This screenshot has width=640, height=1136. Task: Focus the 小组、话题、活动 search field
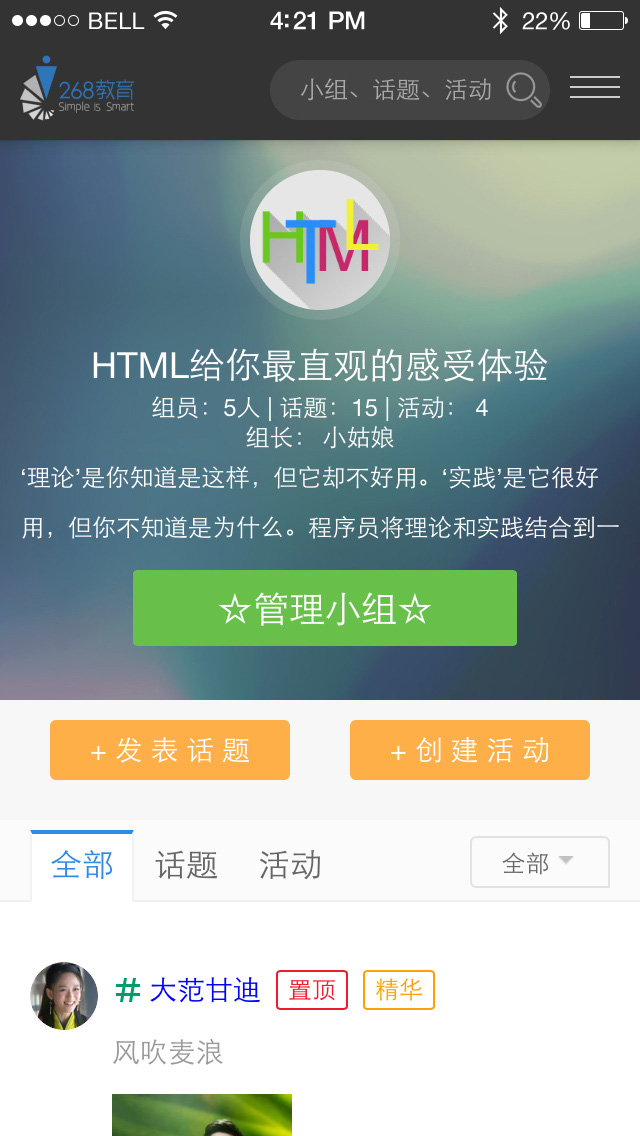410,90
